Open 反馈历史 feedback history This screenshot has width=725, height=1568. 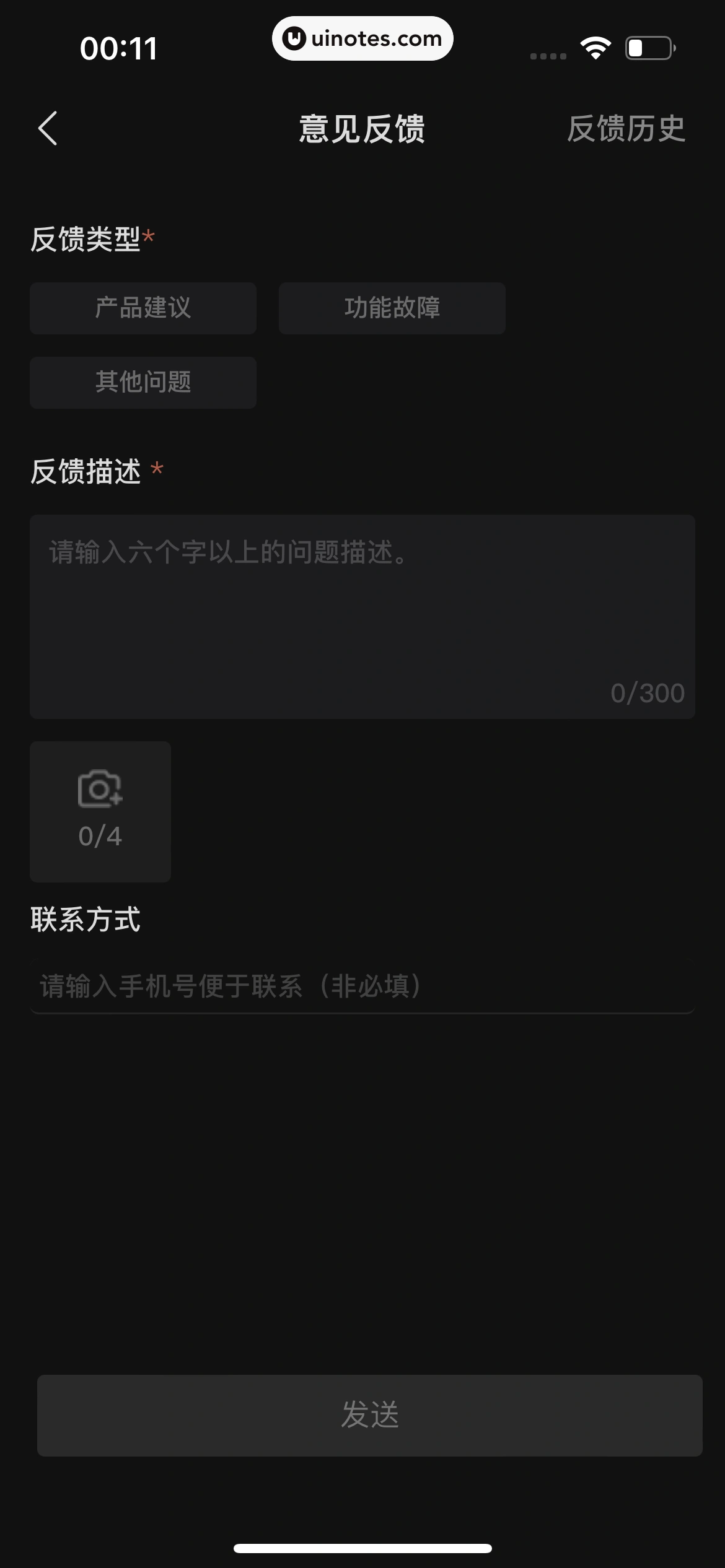point(626,129)
